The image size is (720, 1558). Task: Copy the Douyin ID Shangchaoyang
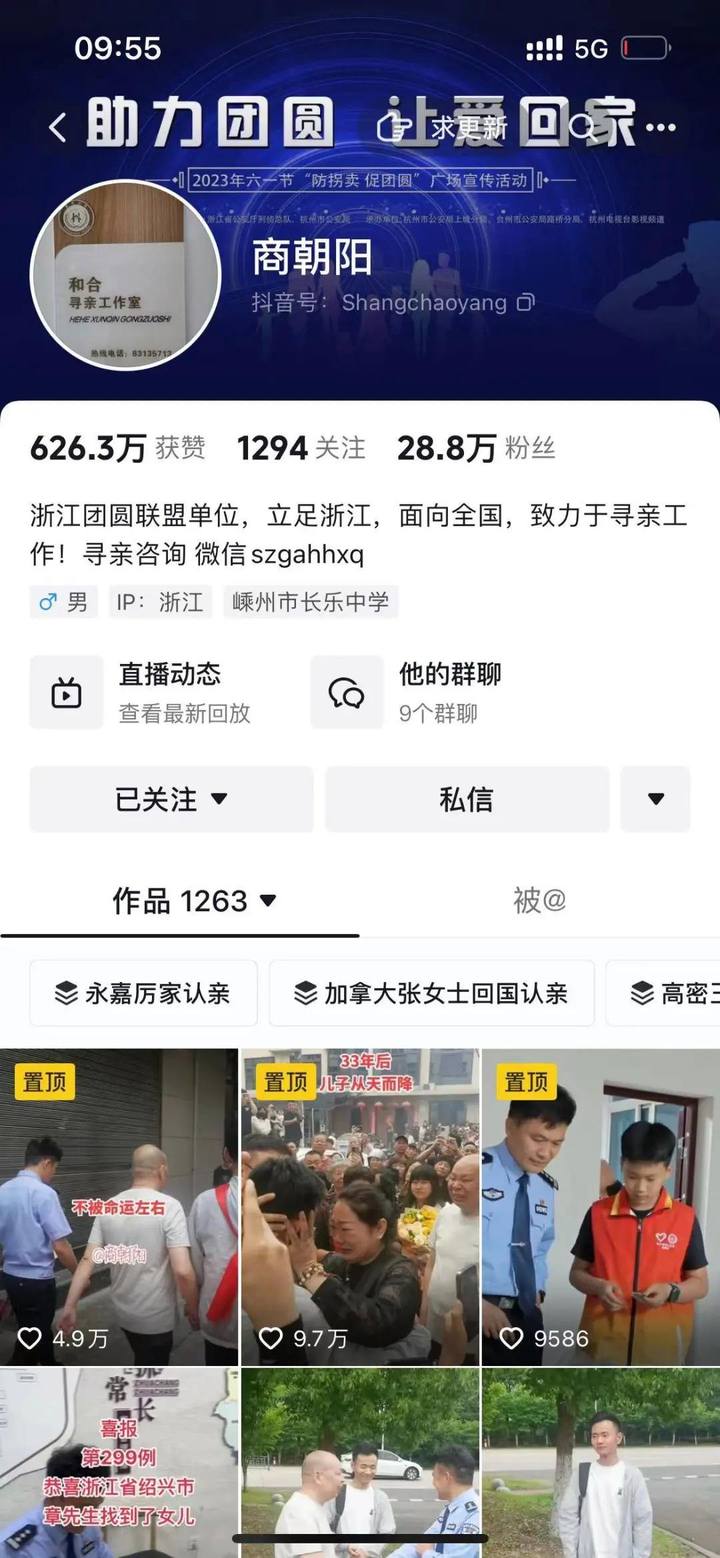(x=526, y=303)
